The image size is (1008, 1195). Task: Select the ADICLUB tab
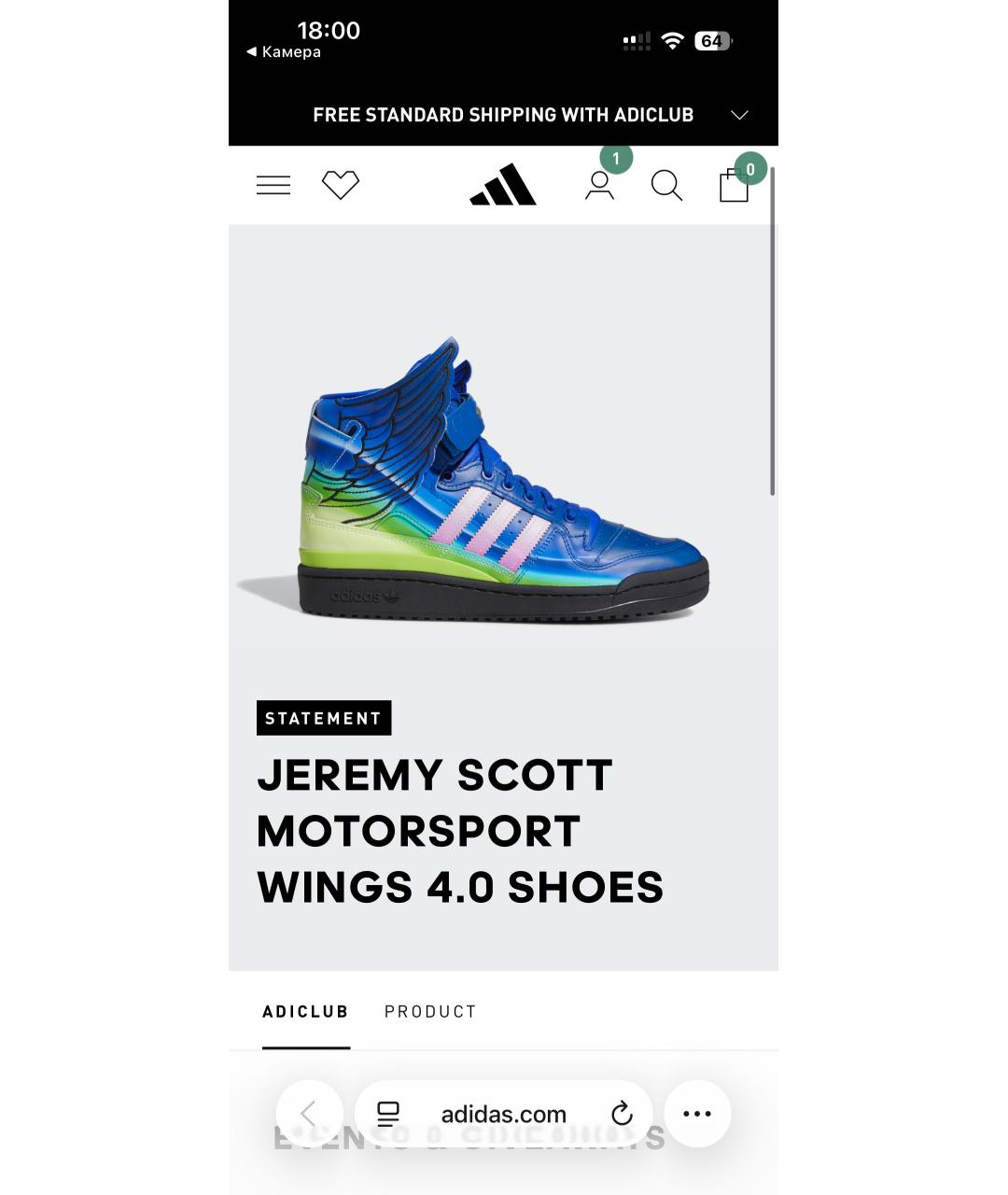coord(305,1011)
